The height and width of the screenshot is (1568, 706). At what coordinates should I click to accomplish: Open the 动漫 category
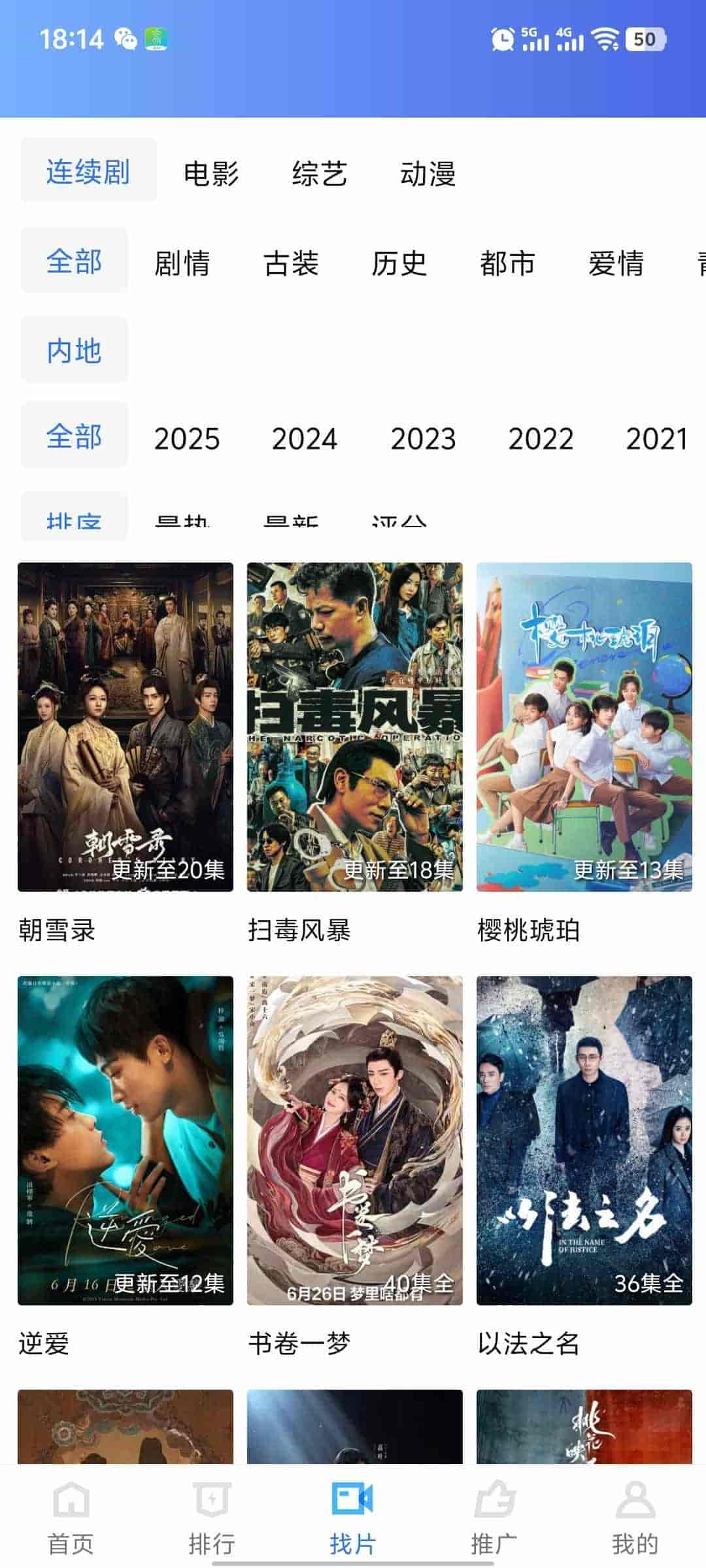point(428,174)
